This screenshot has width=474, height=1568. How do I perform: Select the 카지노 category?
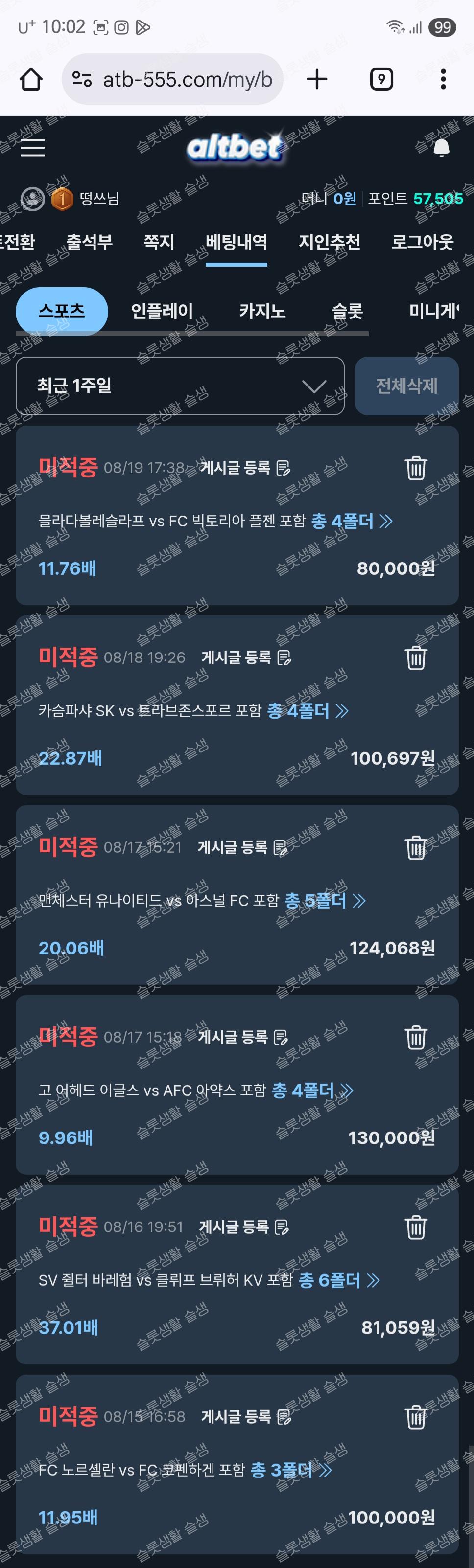tap(262, 311)
